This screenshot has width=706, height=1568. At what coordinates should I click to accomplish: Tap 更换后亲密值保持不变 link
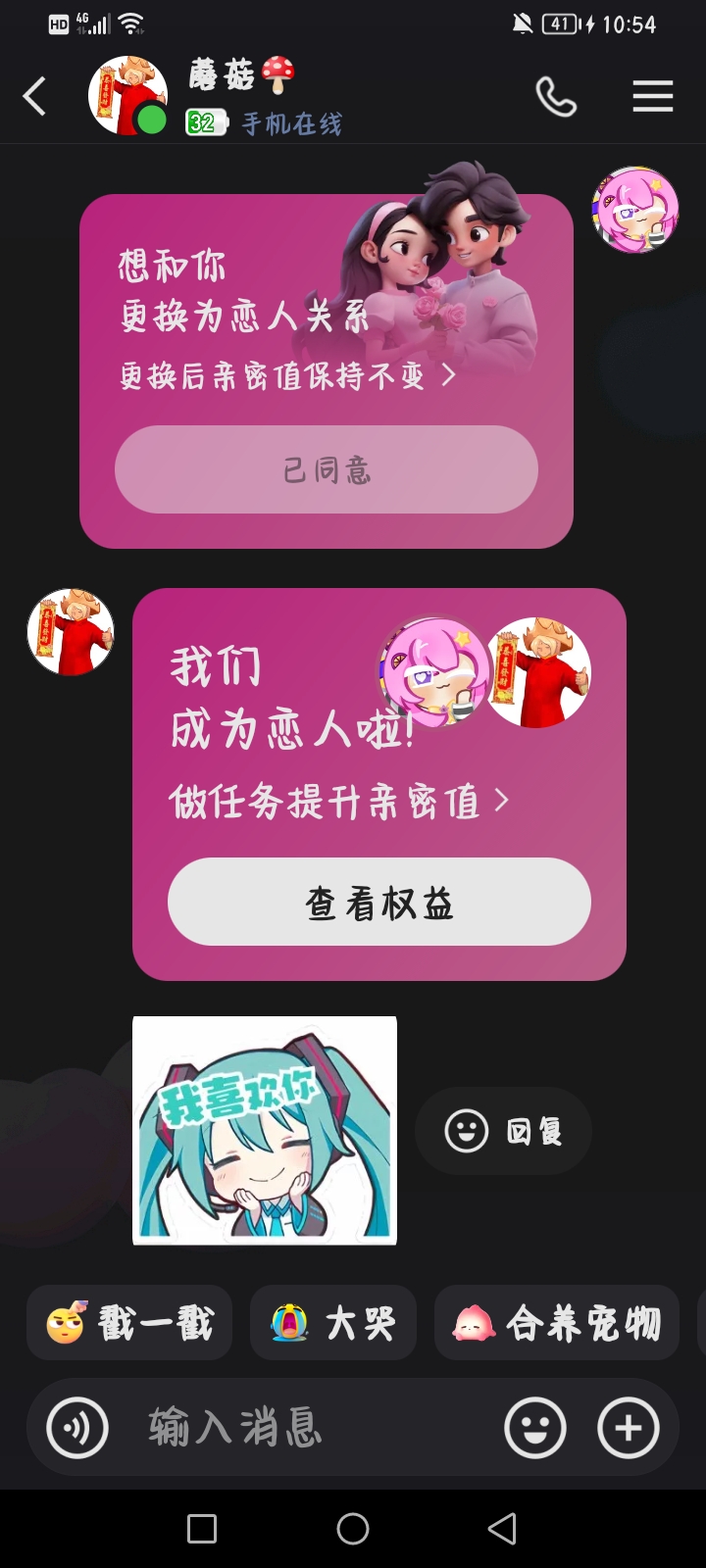[286, 375]
